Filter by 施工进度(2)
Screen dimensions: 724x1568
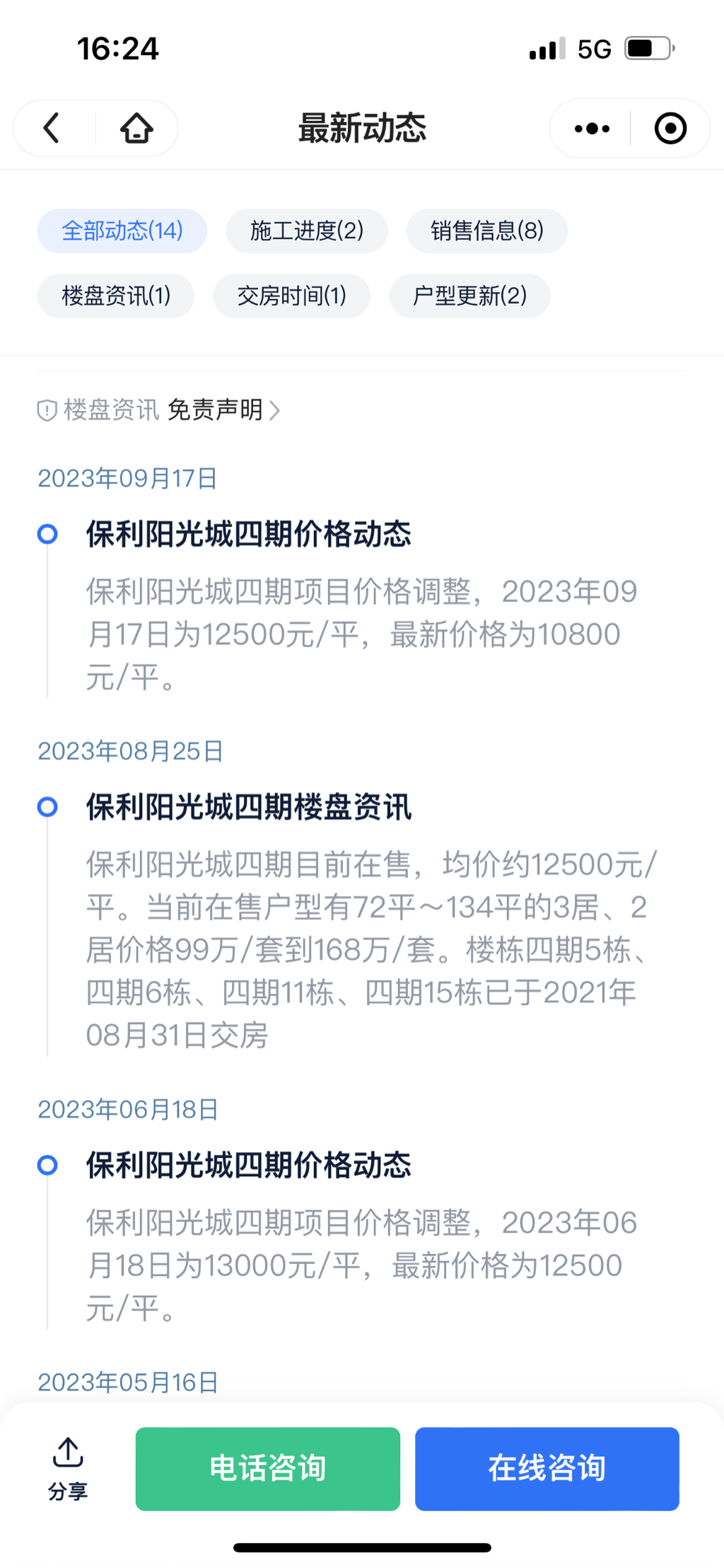pos(307,231)
